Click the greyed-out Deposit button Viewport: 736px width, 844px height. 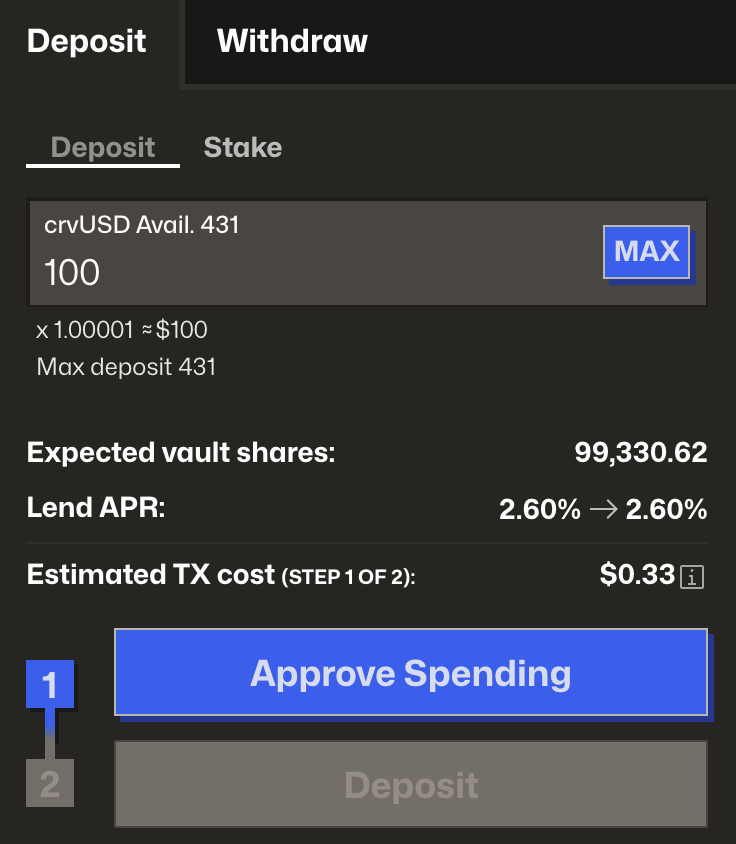click(410, 784)
